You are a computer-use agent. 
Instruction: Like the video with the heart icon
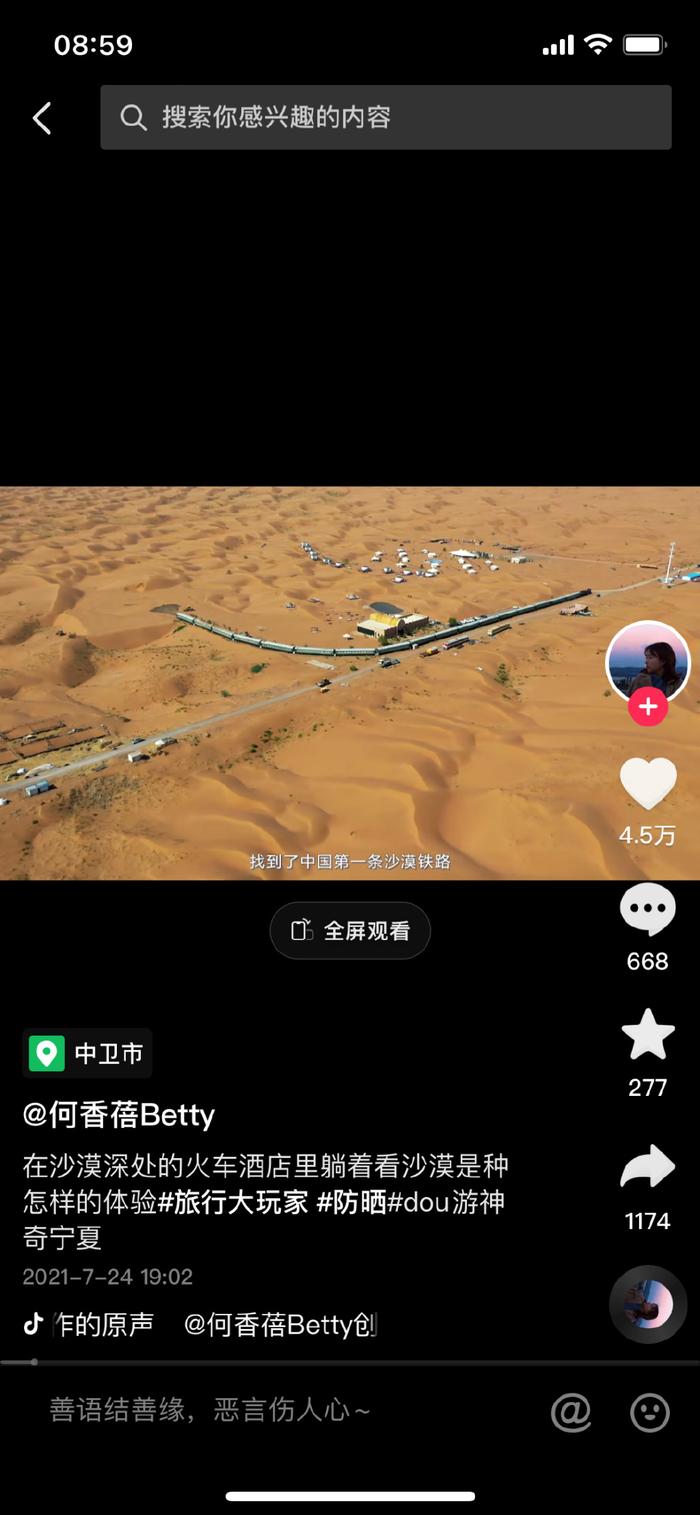pyautogui.click(x=648, y=783)
